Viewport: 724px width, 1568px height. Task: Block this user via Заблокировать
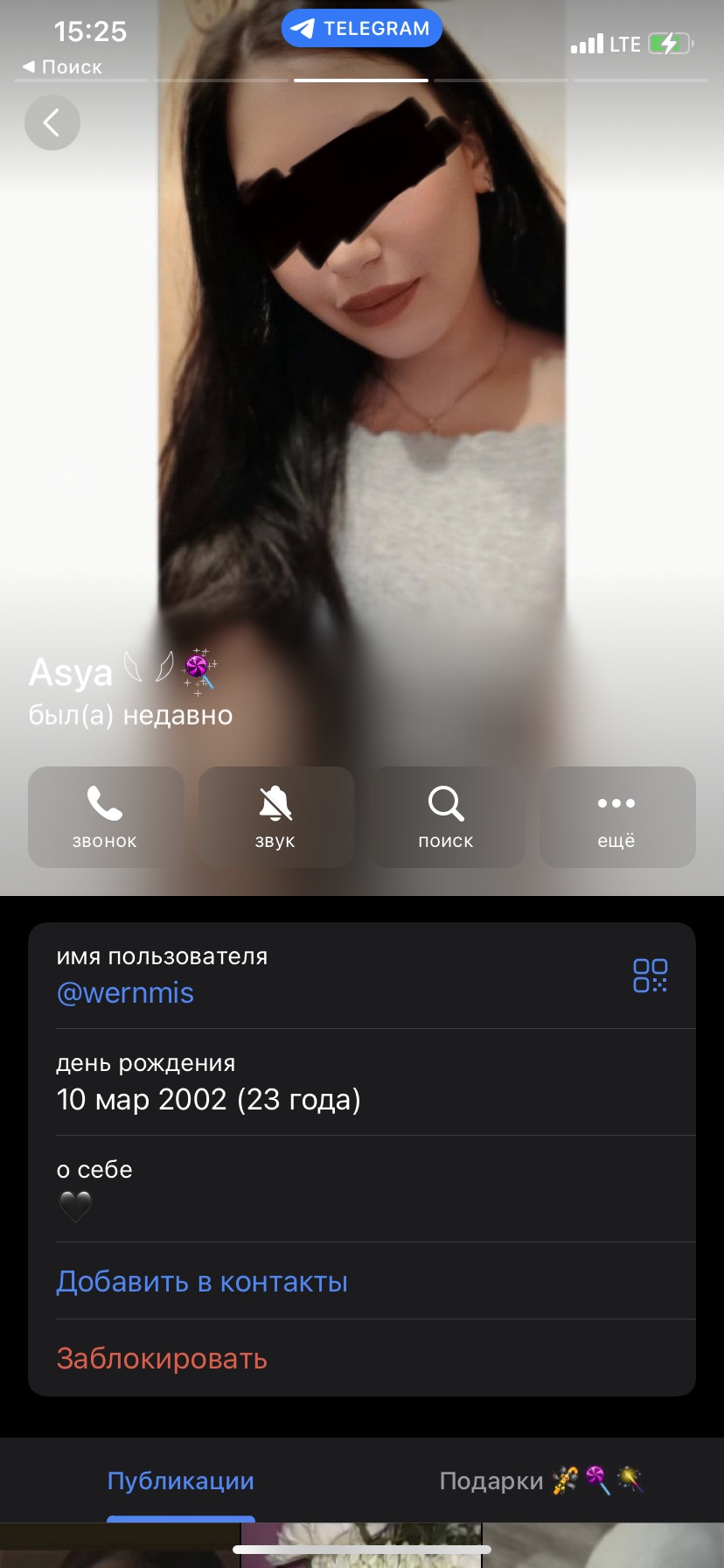(162, 1359)
